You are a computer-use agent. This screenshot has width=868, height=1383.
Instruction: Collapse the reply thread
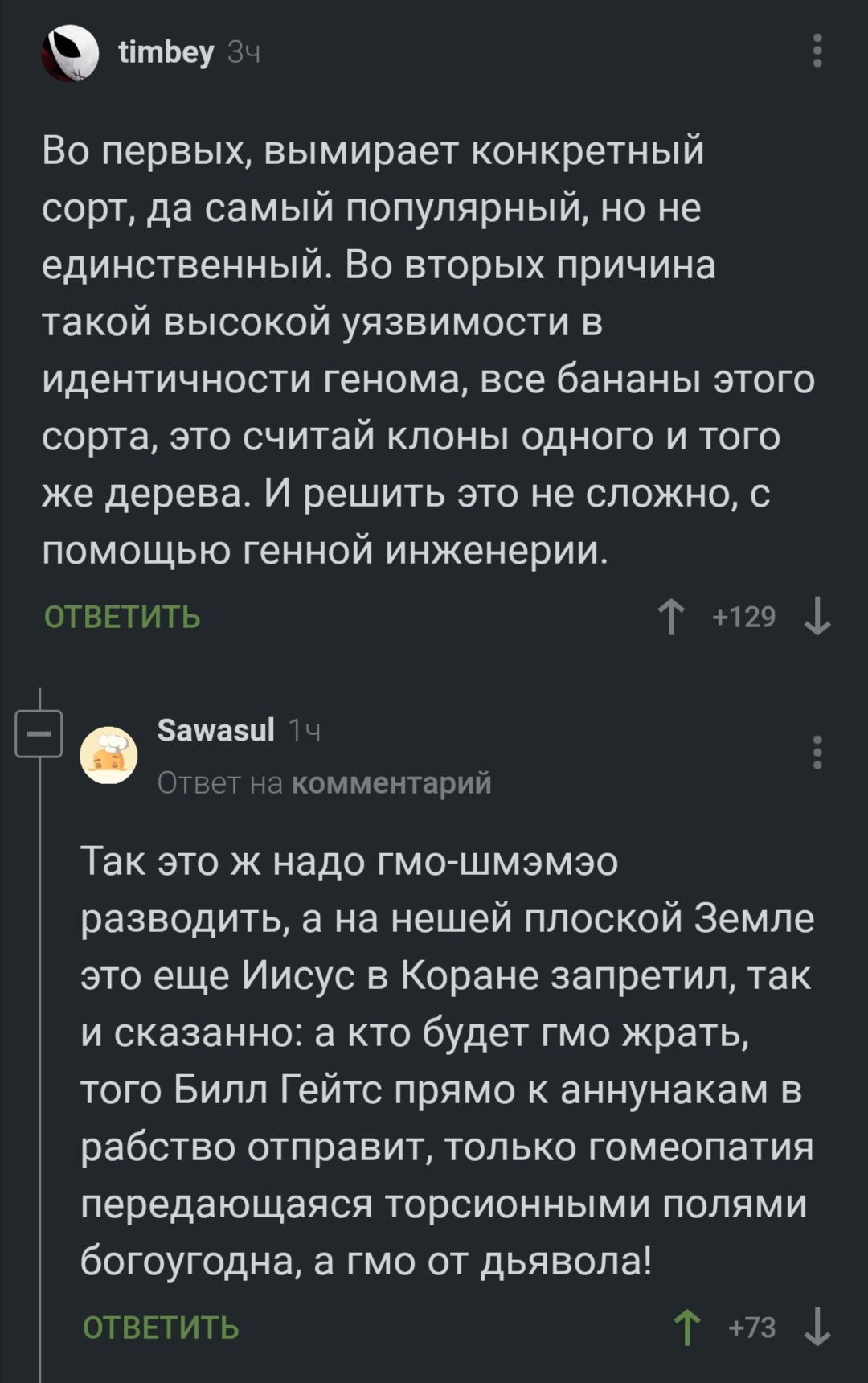pyautogui.click(x=39, y=733)
